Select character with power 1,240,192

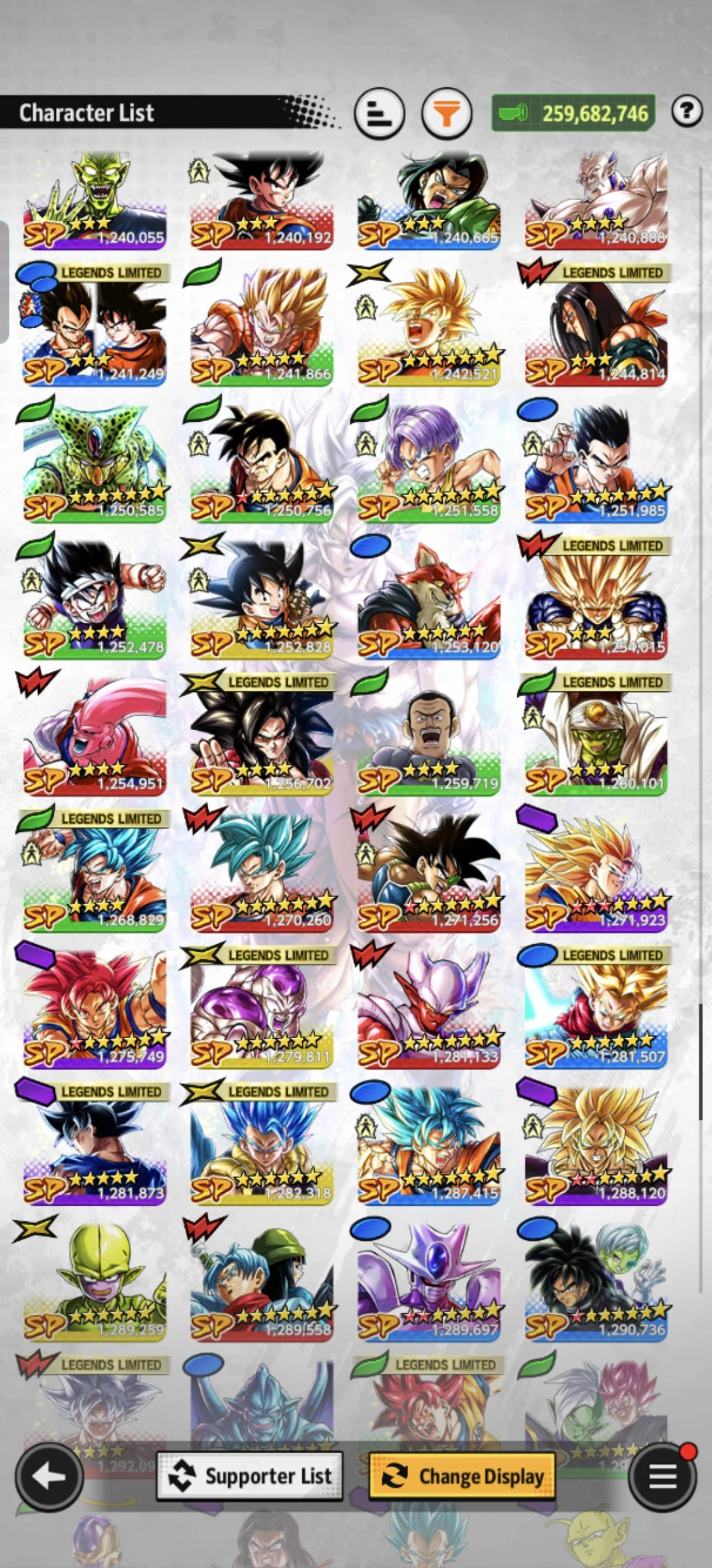pos(261,201)
